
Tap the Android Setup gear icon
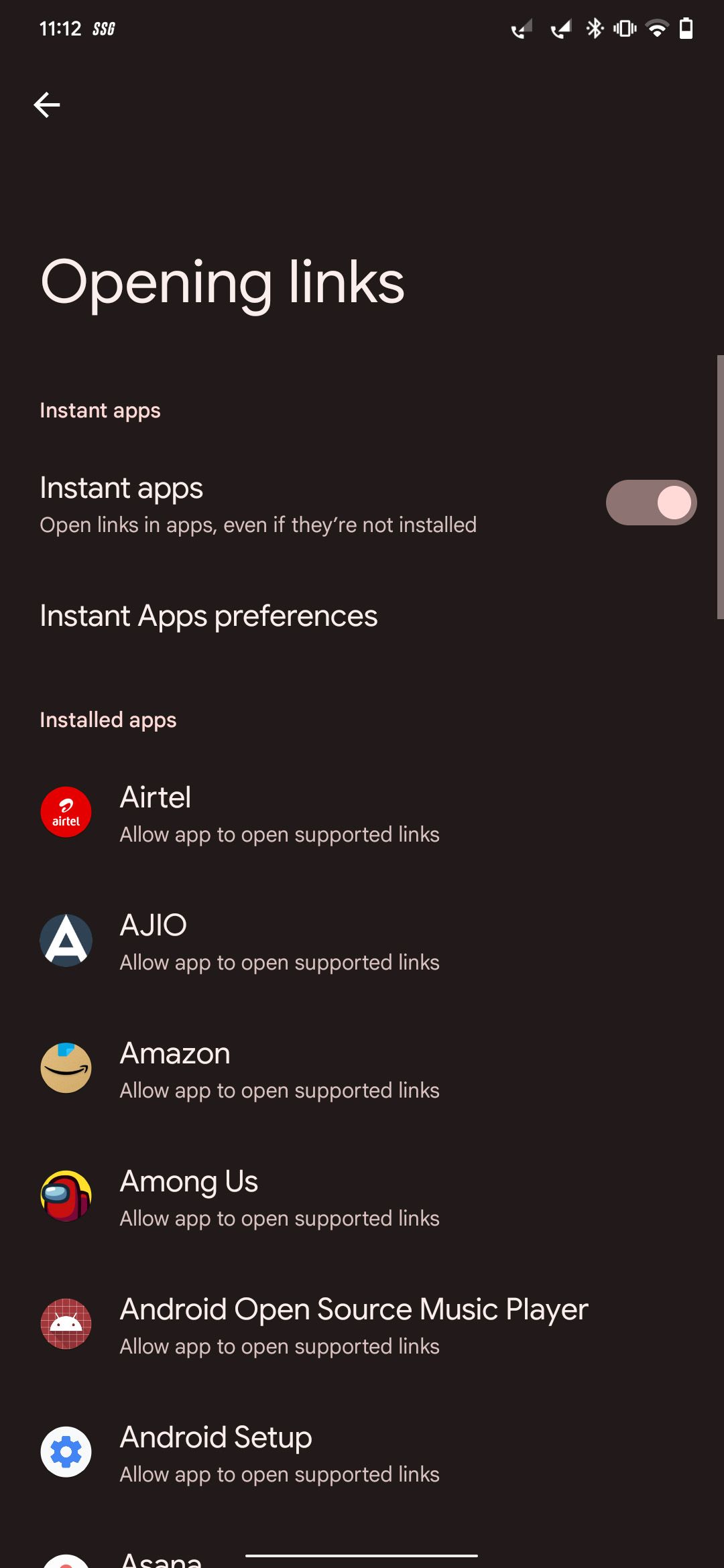[66, 1452]
